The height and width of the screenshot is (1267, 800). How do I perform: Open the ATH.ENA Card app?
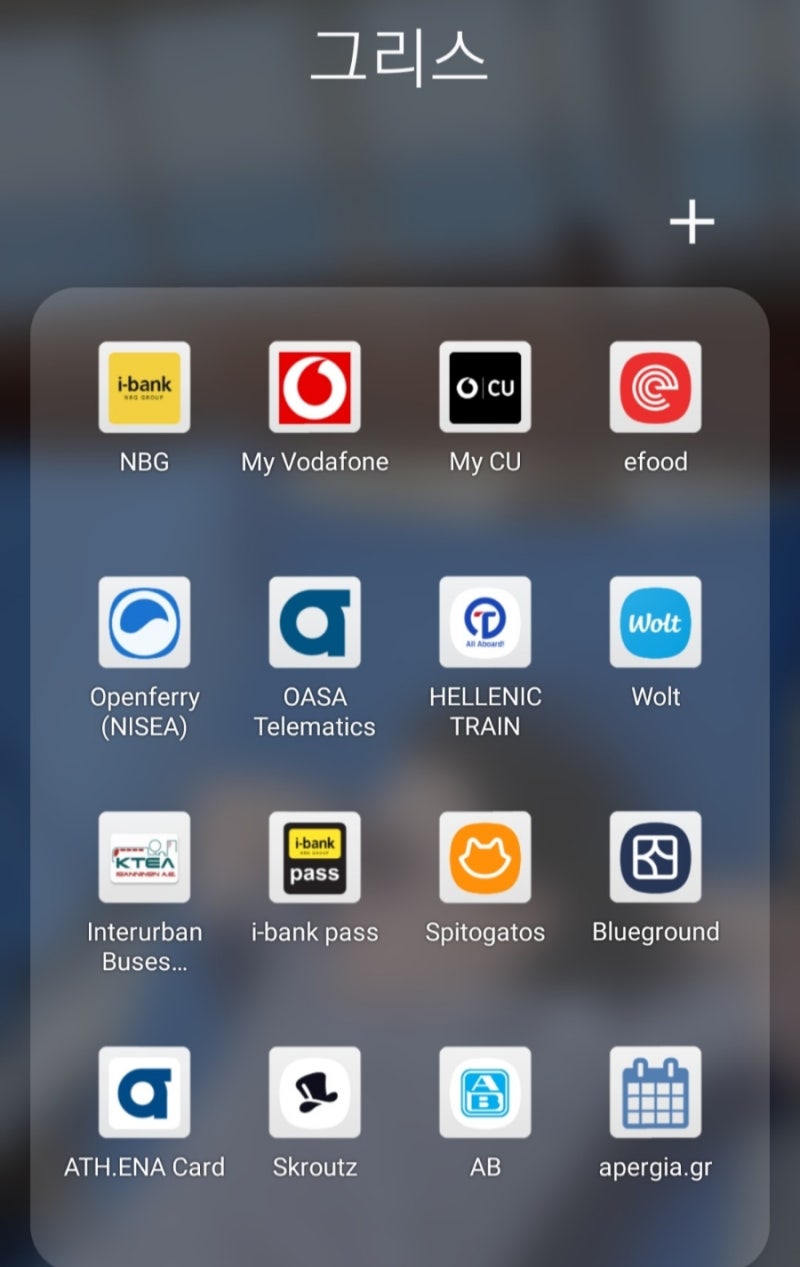pyautogui.click(x=144, y=1092)
